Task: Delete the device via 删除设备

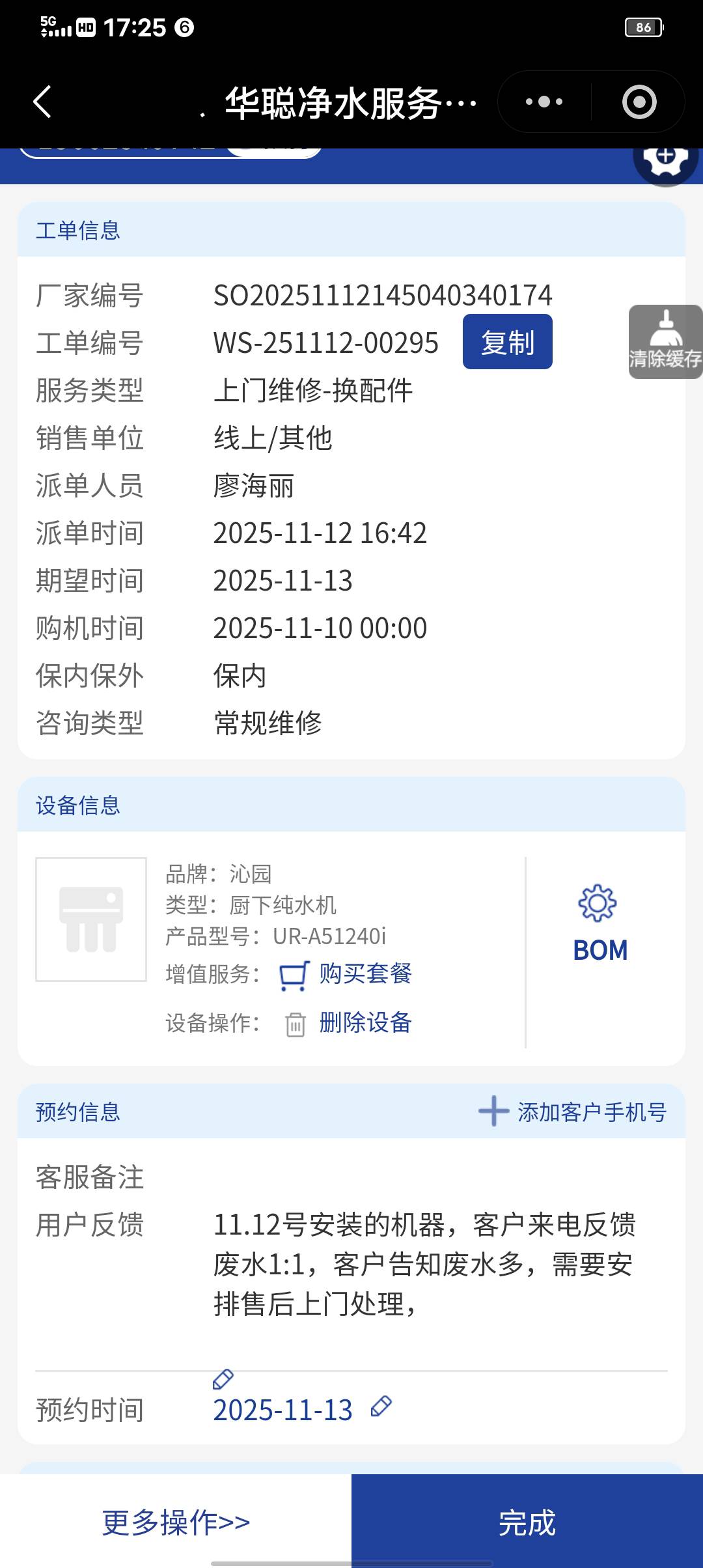Action: [365, 1023]
